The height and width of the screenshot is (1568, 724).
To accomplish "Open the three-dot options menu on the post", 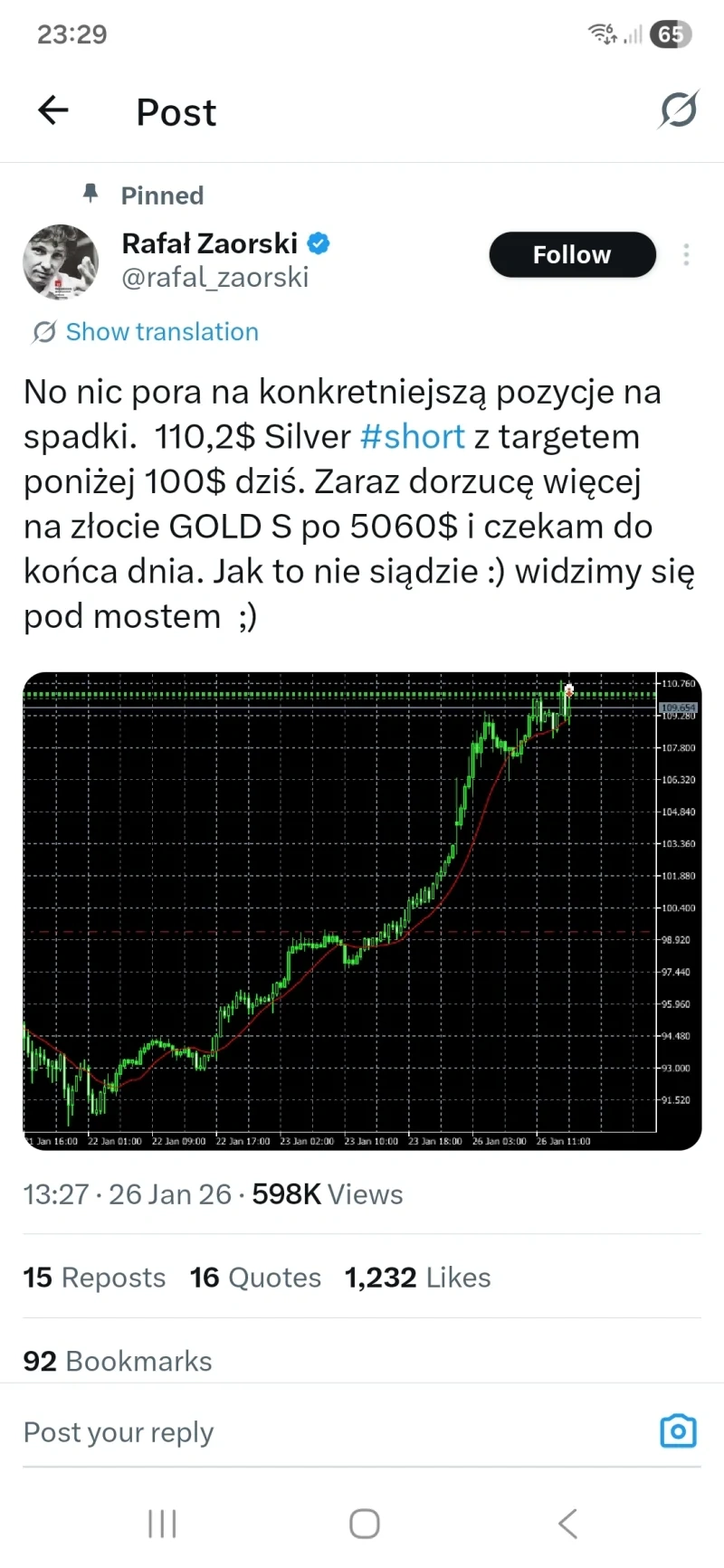I will tap(686, 254).
